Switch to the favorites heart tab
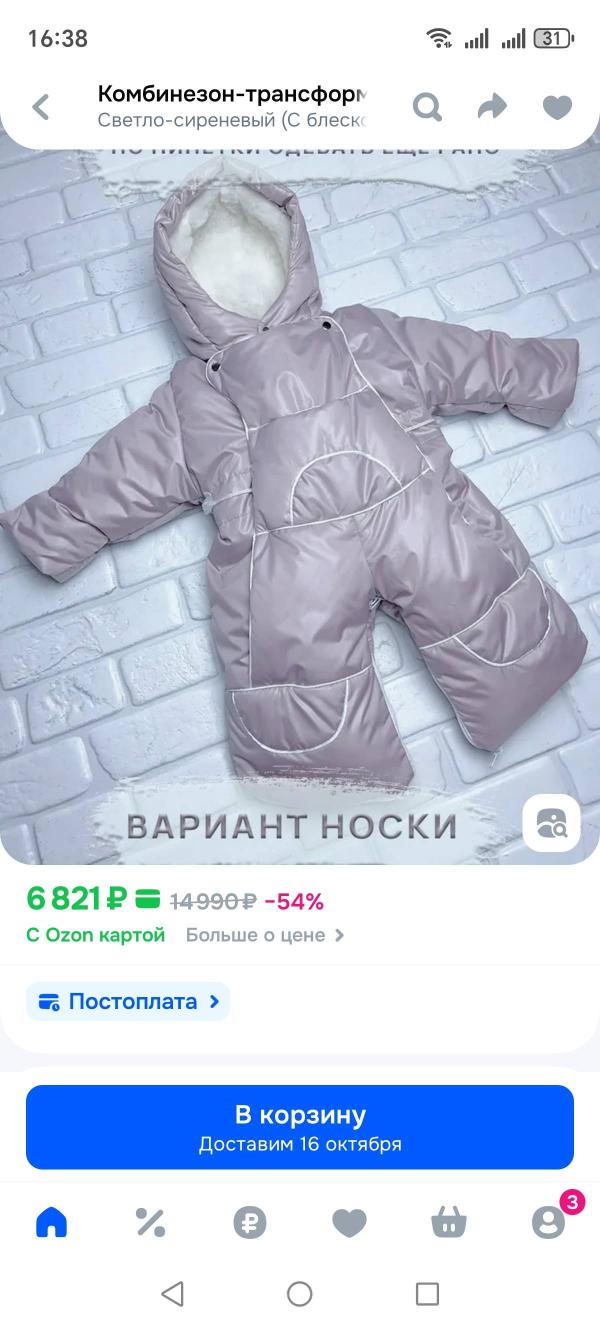The image size is (600, 1325). (349, 1222)
